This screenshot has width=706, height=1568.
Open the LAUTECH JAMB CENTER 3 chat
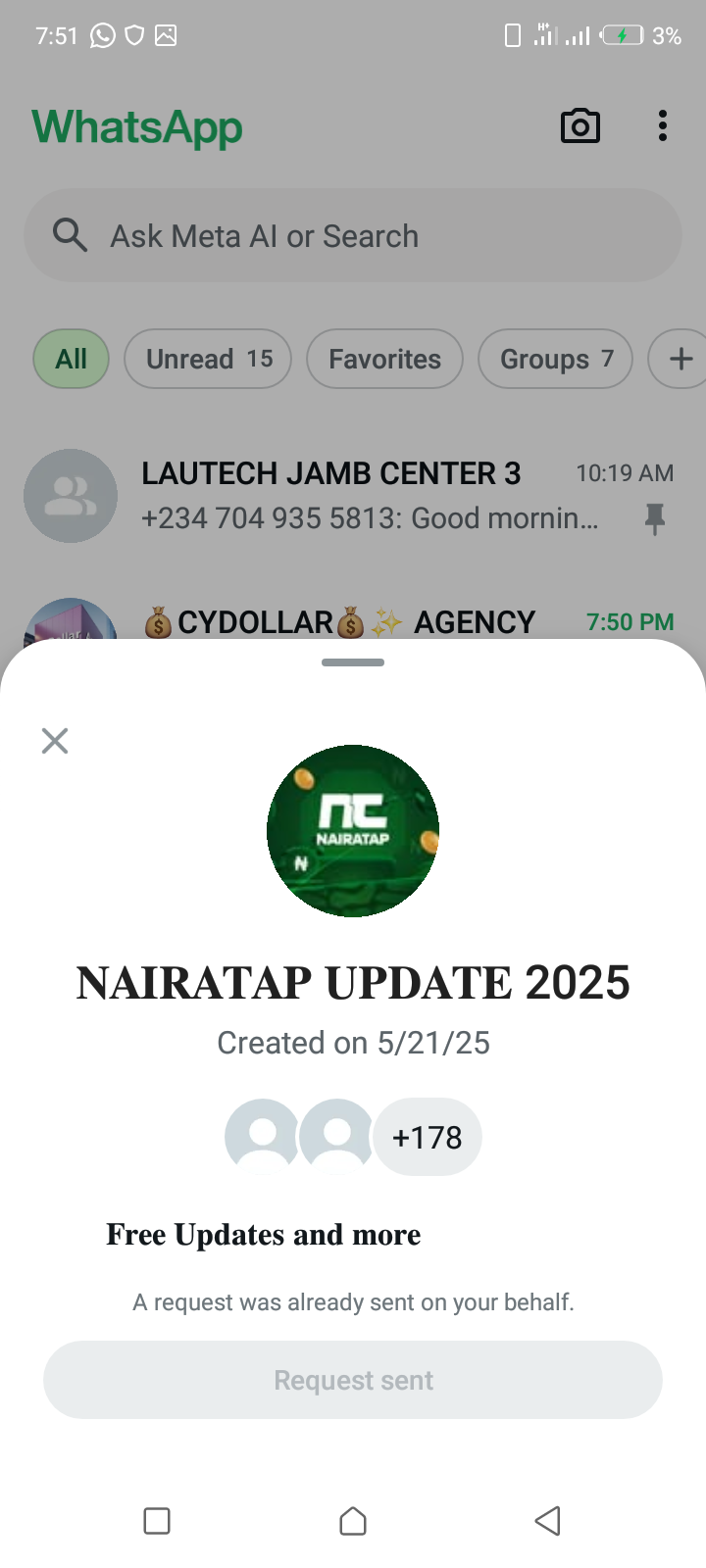coord(353,496)
